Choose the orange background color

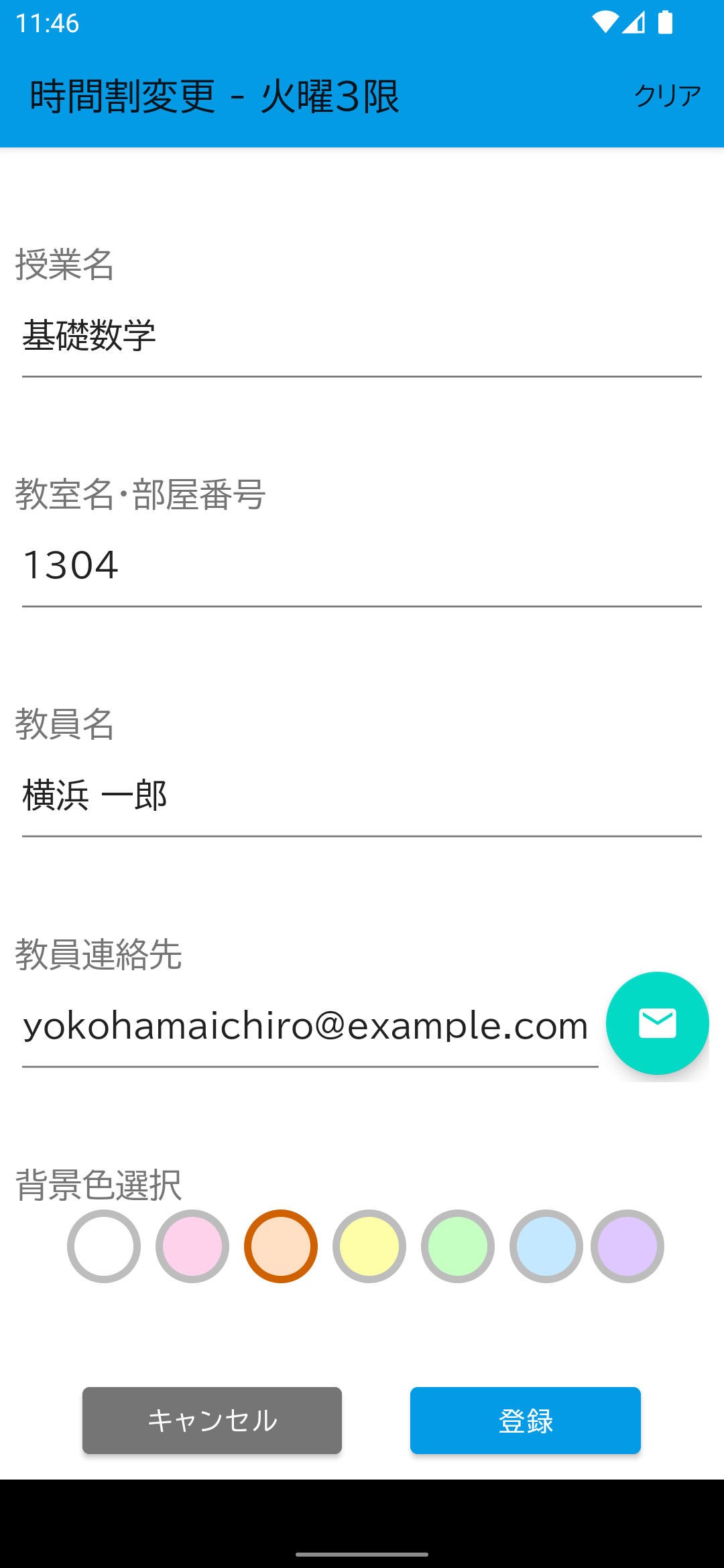pyautogui.click(x=281, y=1246)
